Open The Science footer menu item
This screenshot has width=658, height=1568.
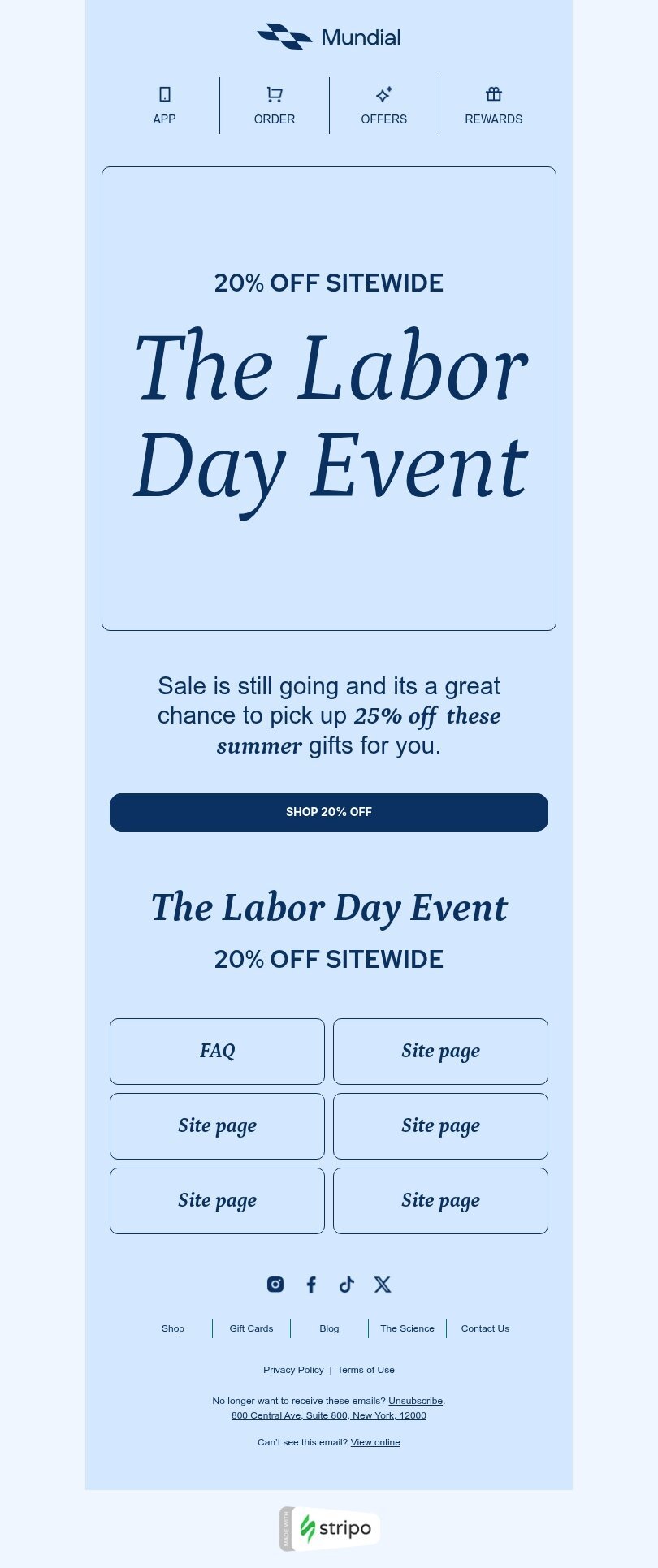407,1328
